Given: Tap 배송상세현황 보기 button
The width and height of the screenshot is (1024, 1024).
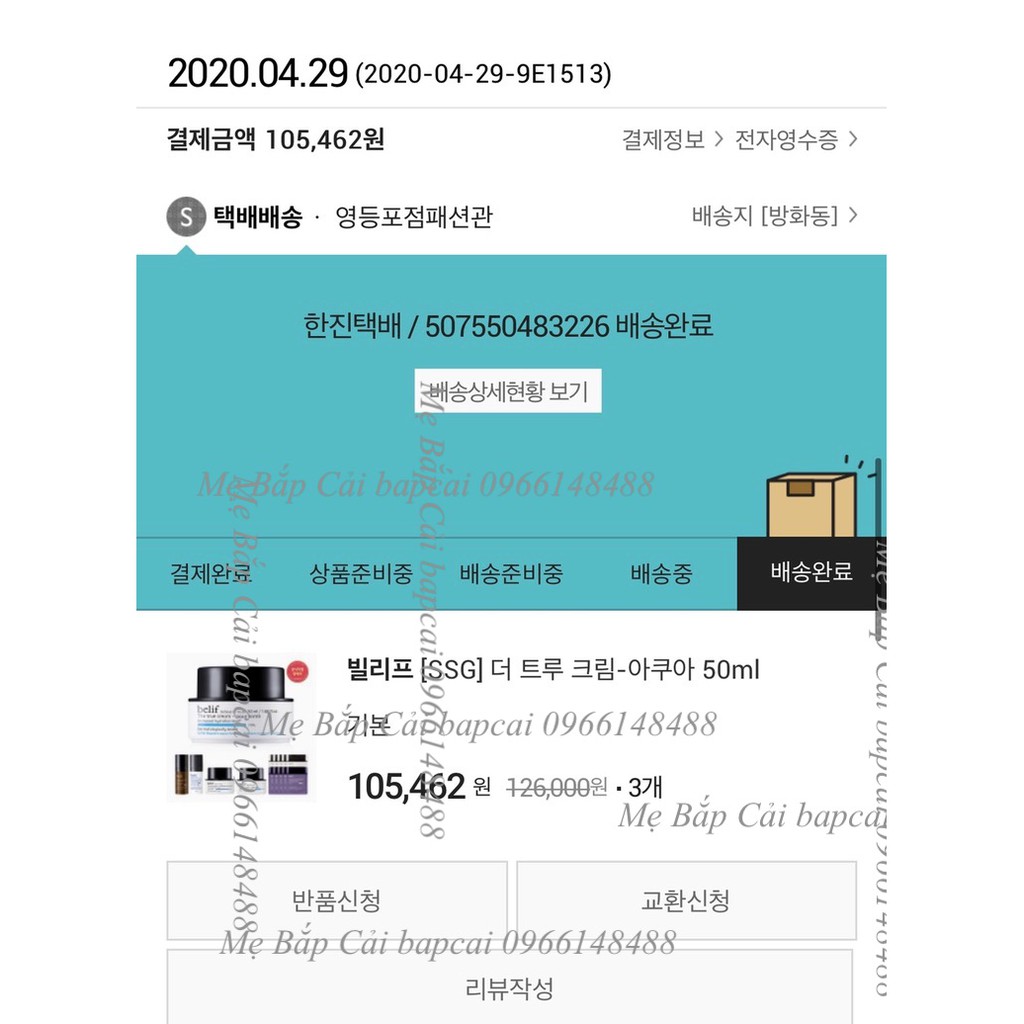Looking at the screenshot, I should coord(508,391).
